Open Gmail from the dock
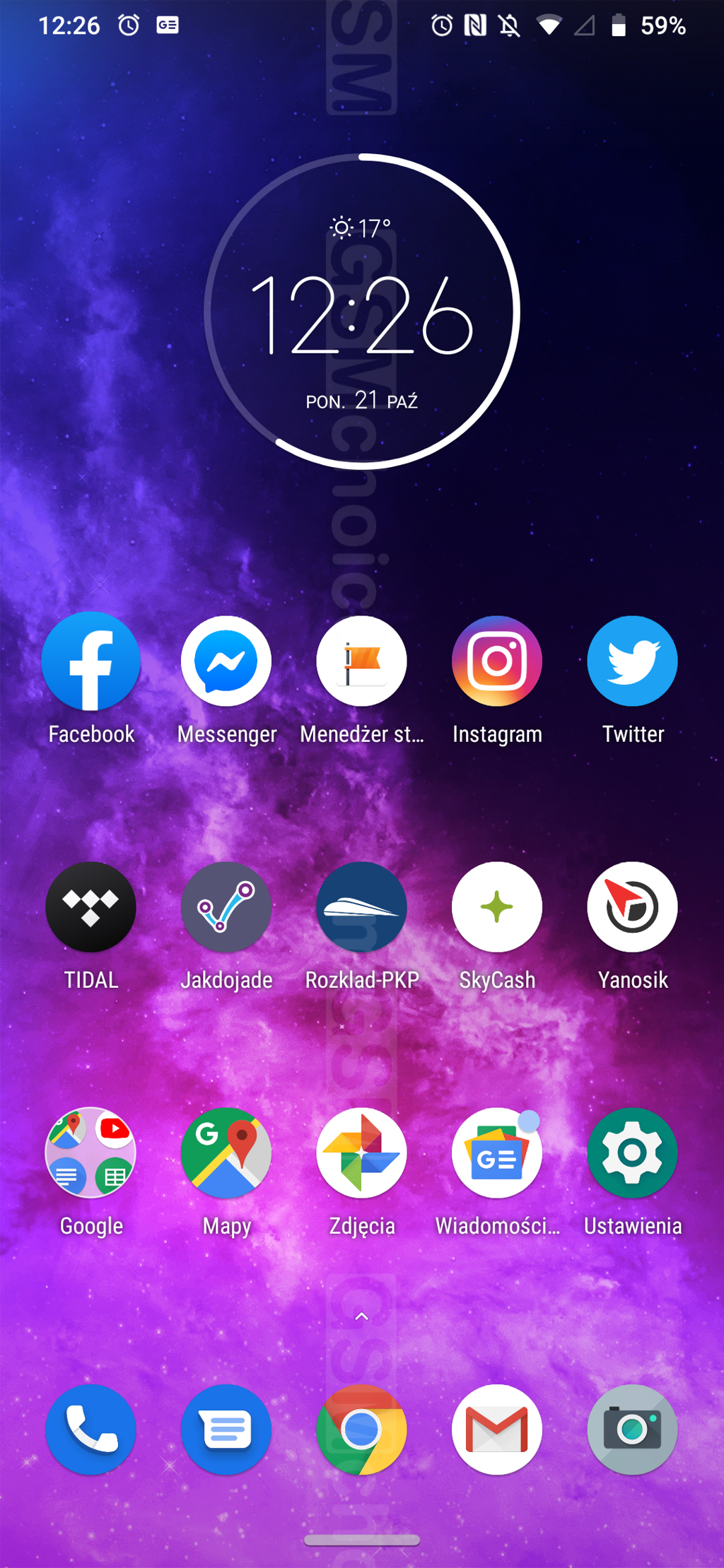Screen dimensions: 724x1568 tap(497, 1430)
